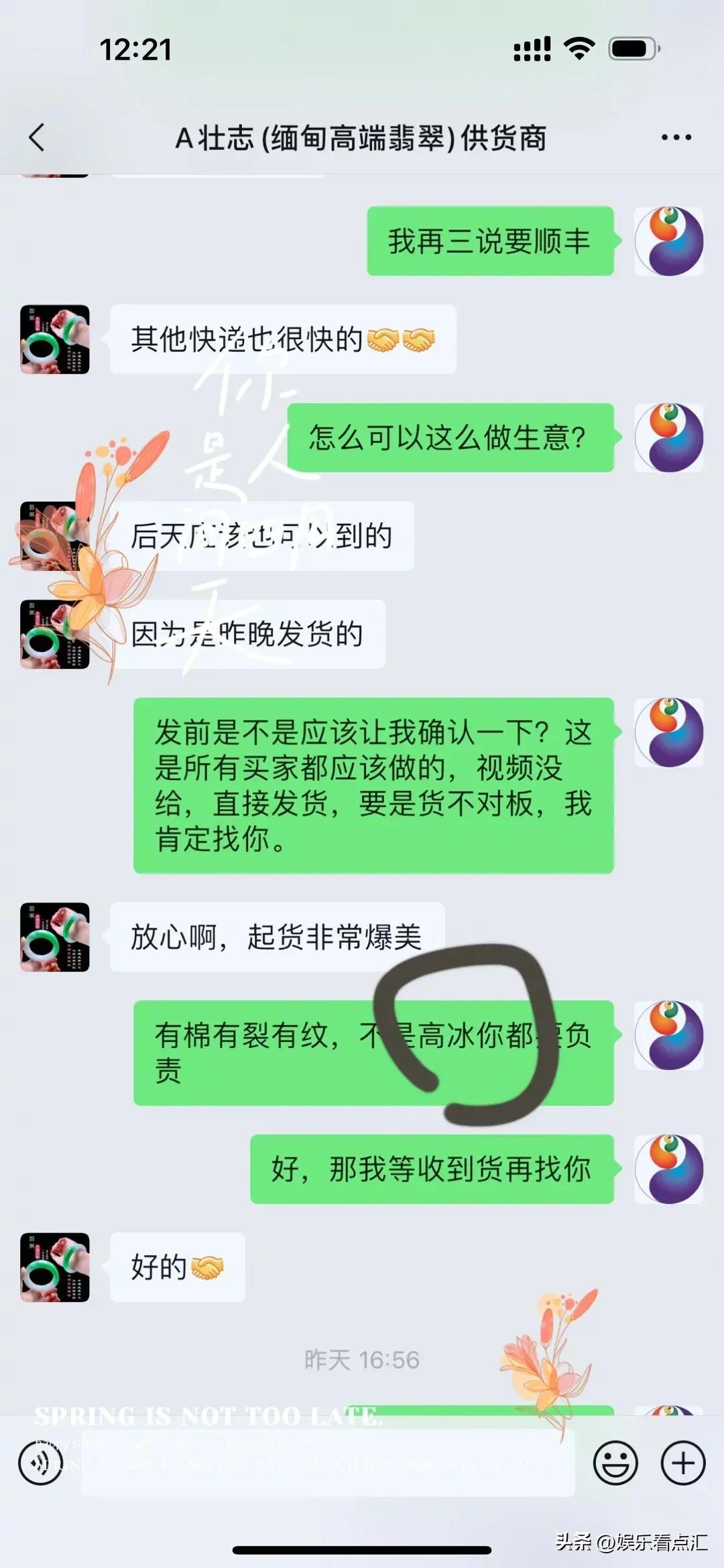Tap the back arrow to exit chat
724x1568 pixels.
coord(37,139)
